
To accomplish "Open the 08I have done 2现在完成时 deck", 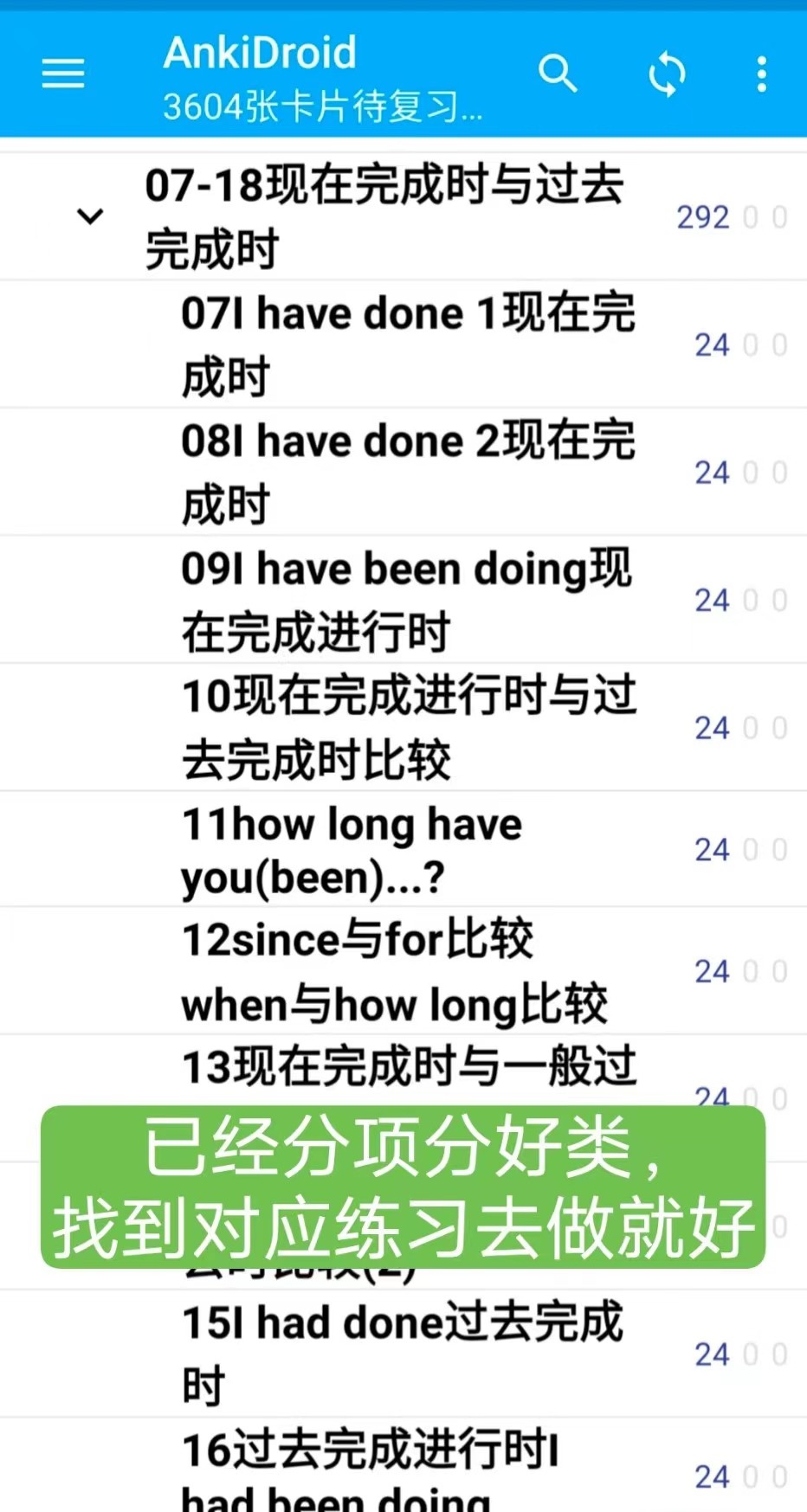I will 403,473.
